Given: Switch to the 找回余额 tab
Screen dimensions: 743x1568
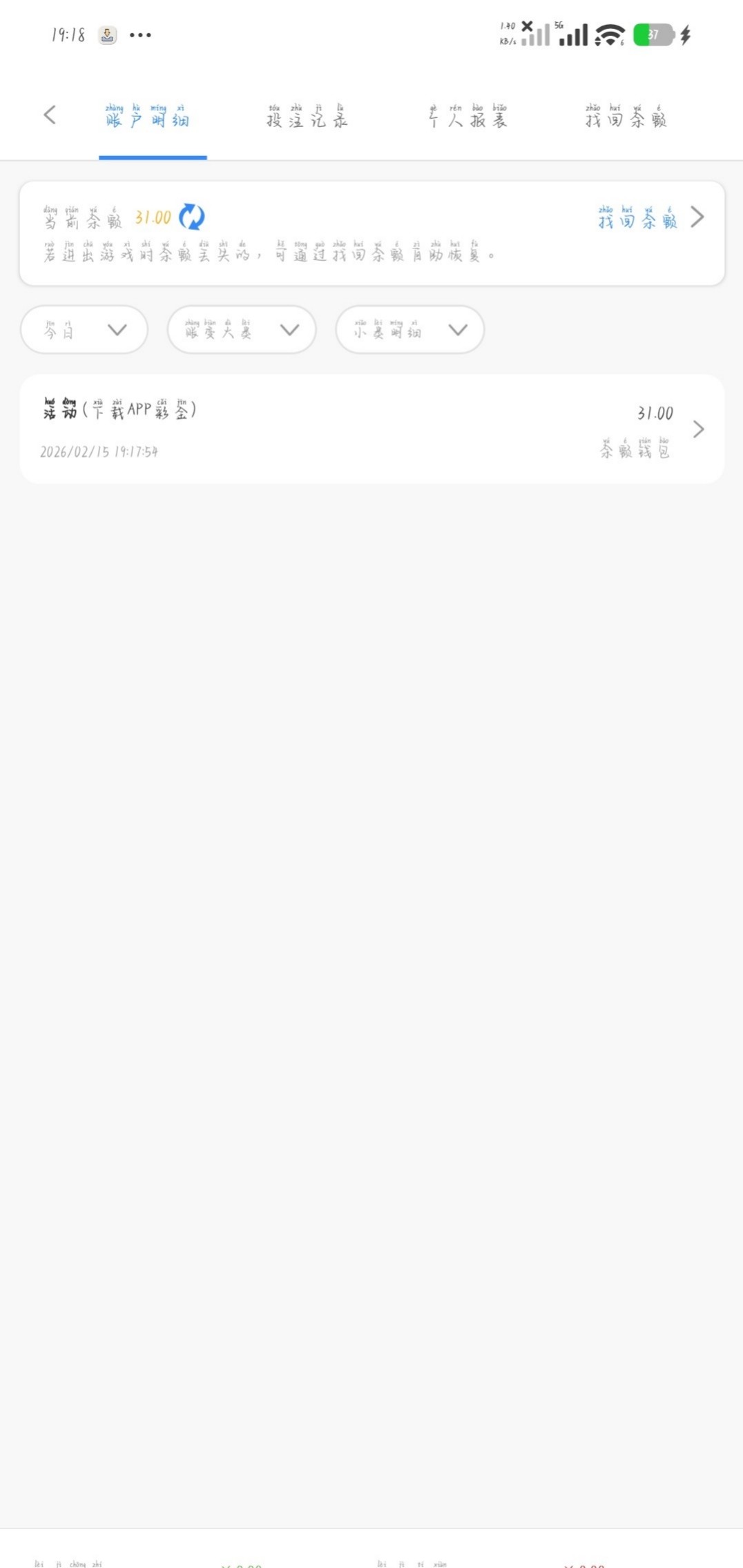Looking at the screenshot, I should click(626, 117).
